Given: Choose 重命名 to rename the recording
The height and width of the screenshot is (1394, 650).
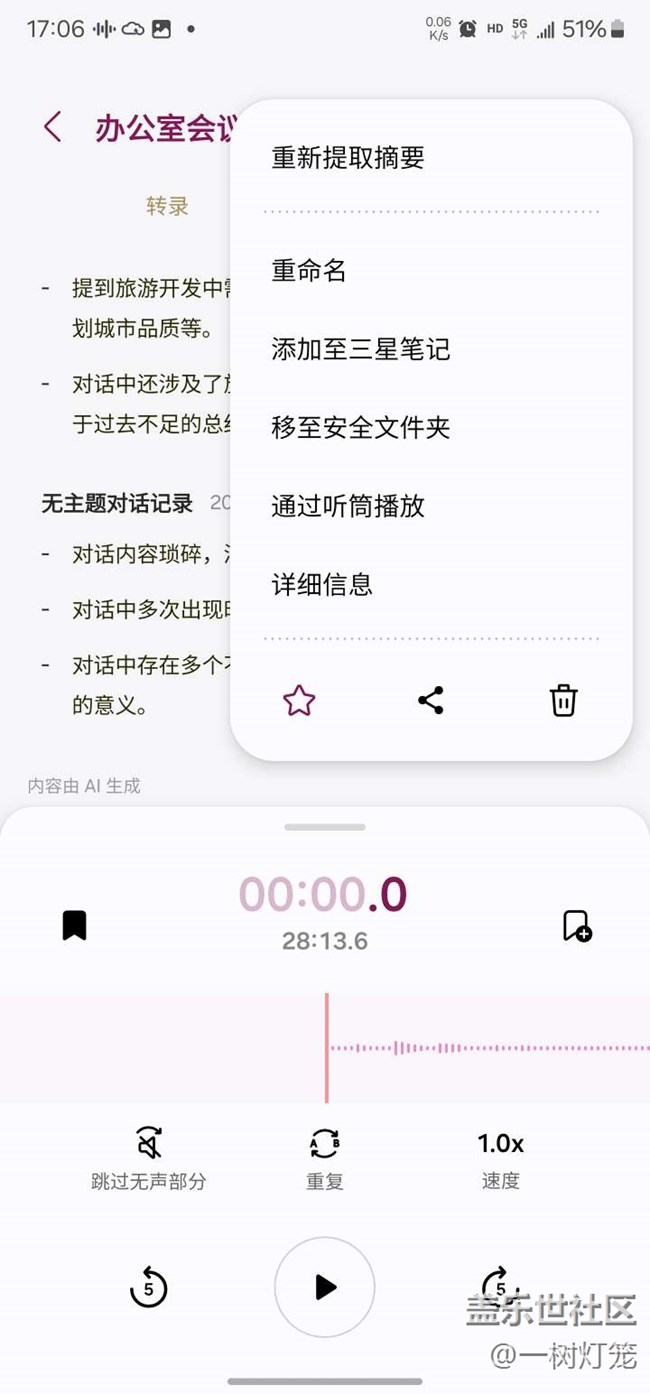Looking at the screenshot, I should 309,270.
